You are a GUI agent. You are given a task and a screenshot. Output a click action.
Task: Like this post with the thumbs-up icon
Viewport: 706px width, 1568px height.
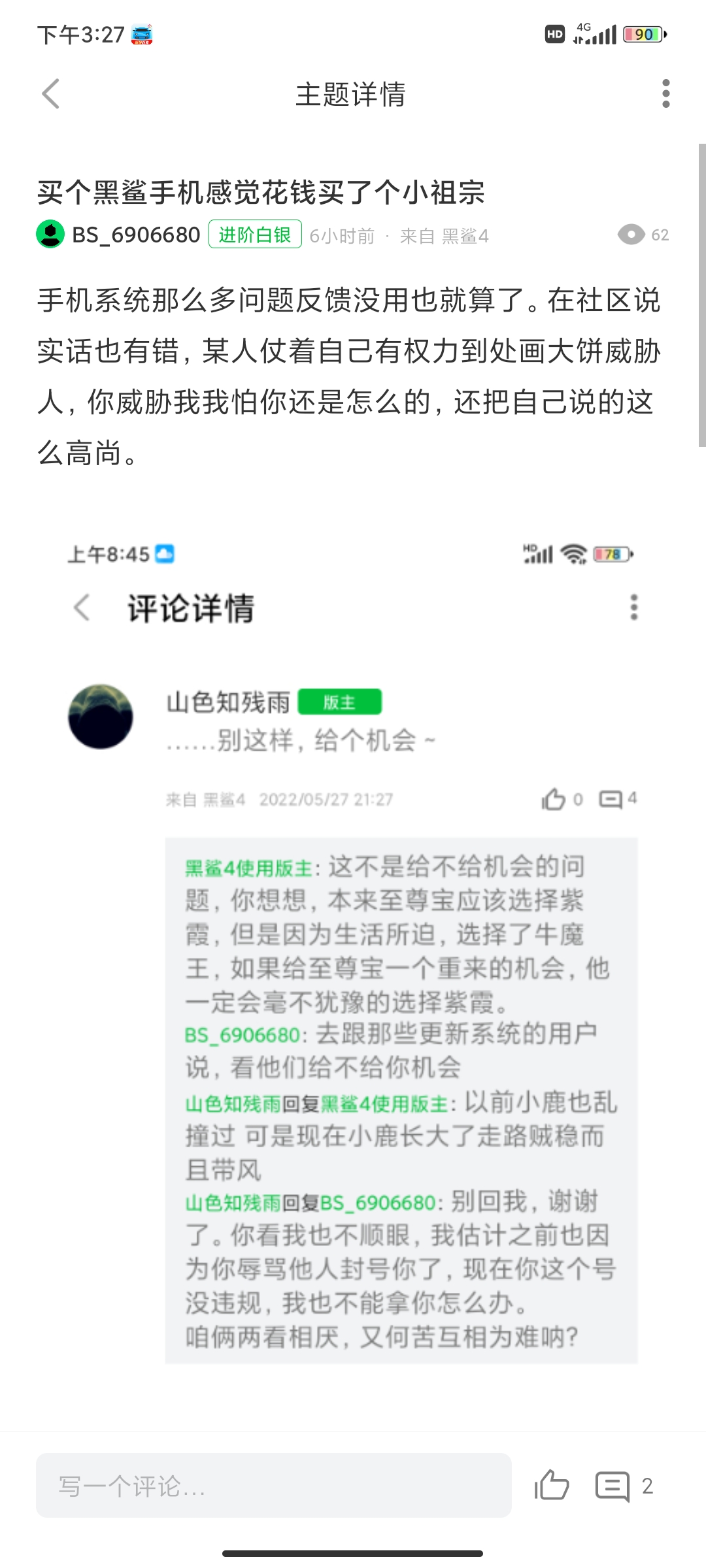[551, 1486]
